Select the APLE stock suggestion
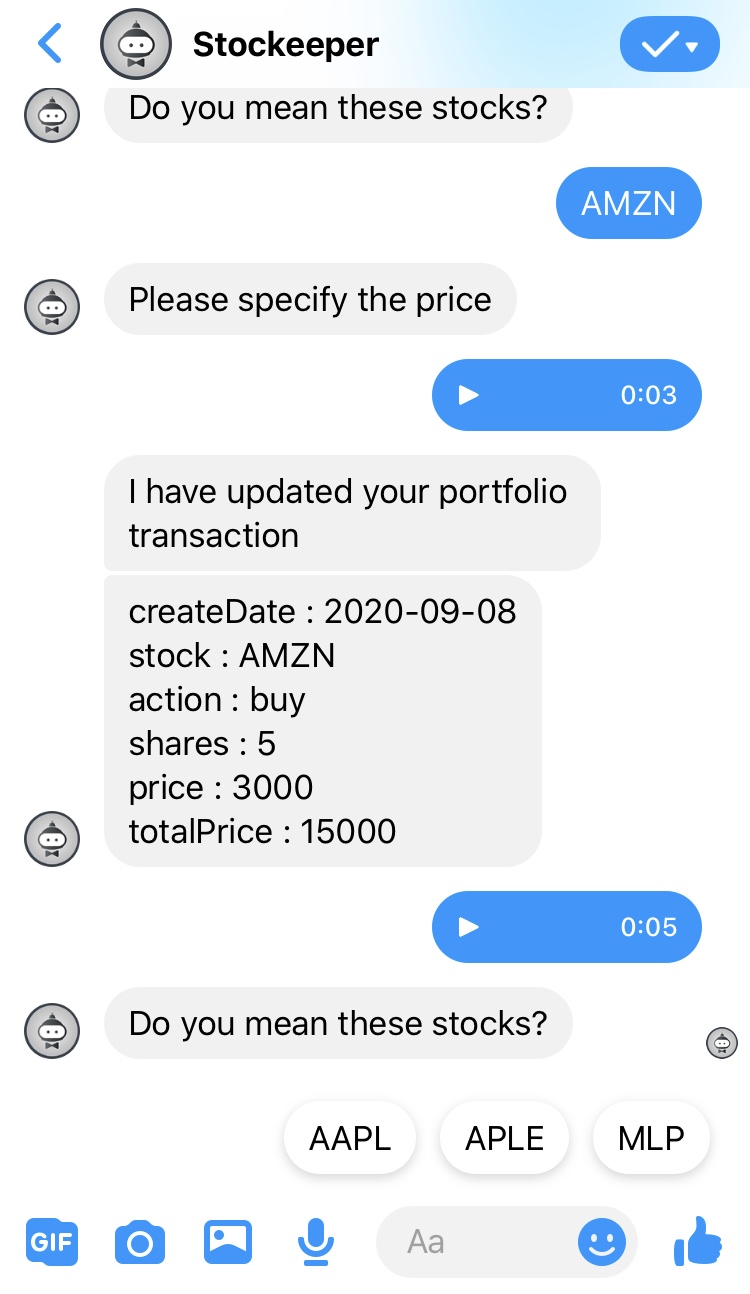 [504, 1138]
